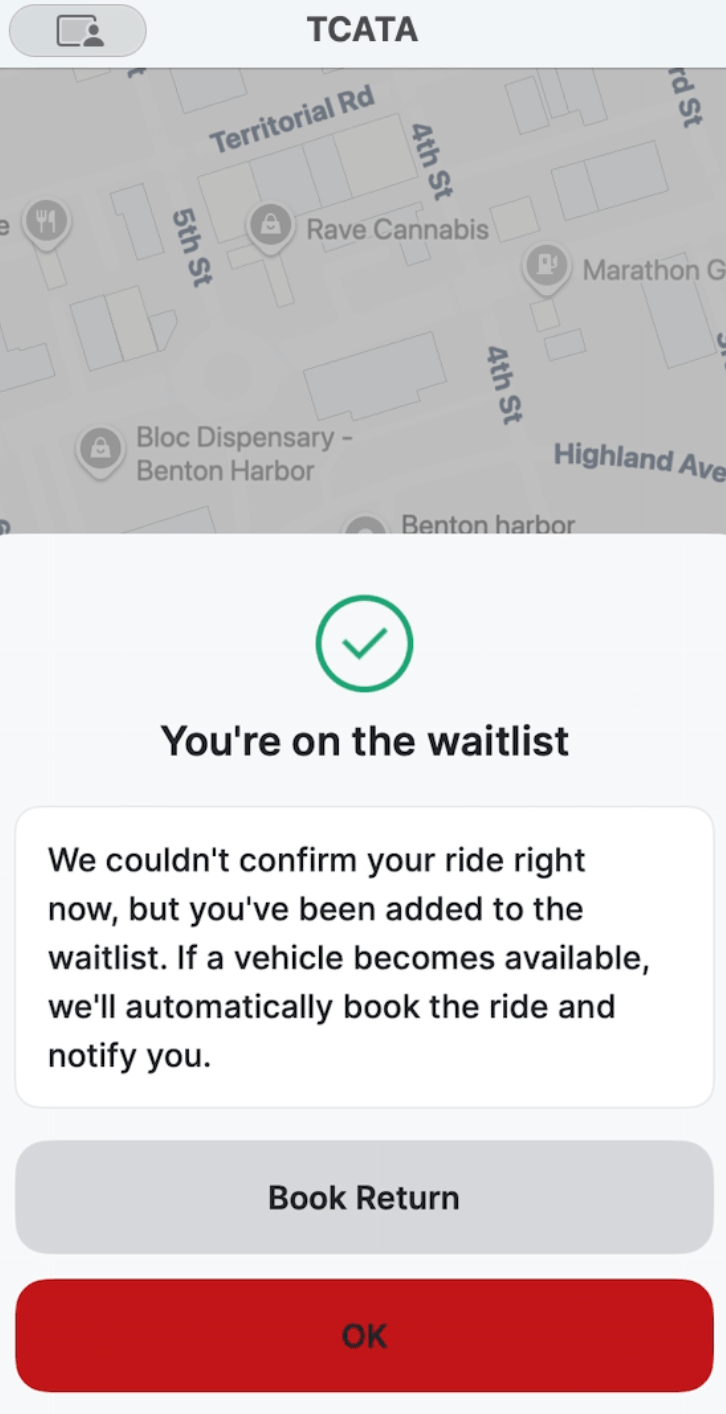Tap the waitlist explanation message card
726x1414 pixels.
pos(363,955)
